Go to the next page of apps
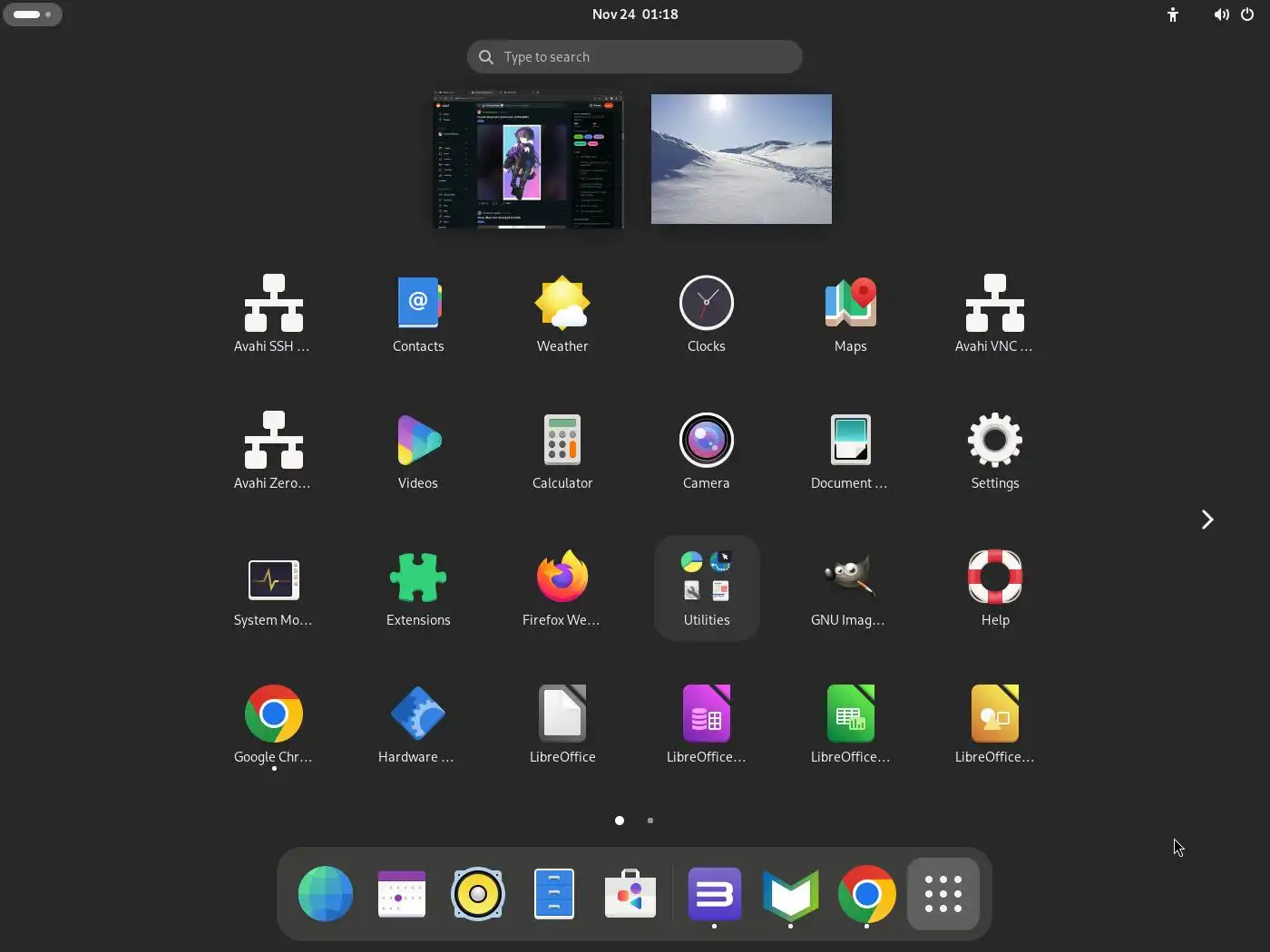 pyautogui.click(x=1206, y=520)
